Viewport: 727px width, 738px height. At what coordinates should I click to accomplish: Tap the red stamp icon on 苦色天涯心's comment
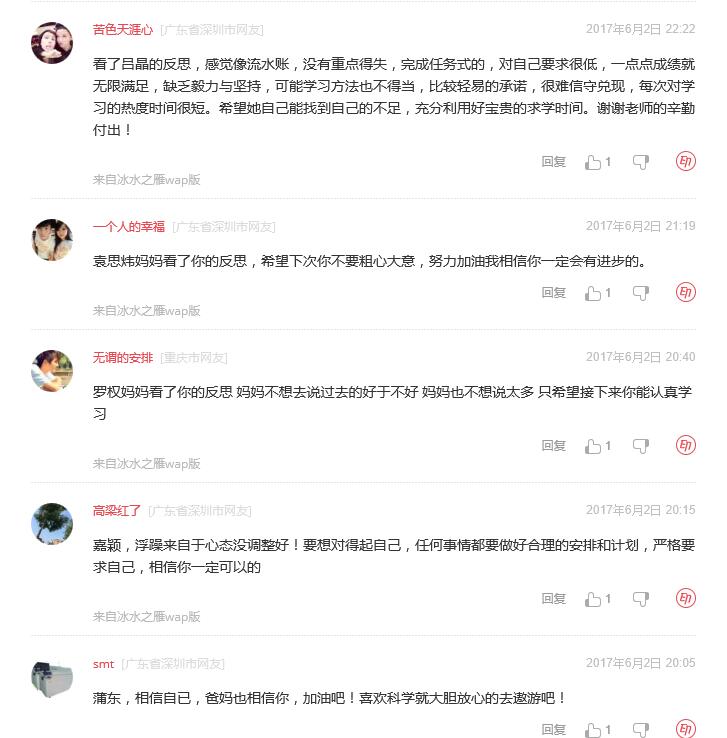pos(685,161)
